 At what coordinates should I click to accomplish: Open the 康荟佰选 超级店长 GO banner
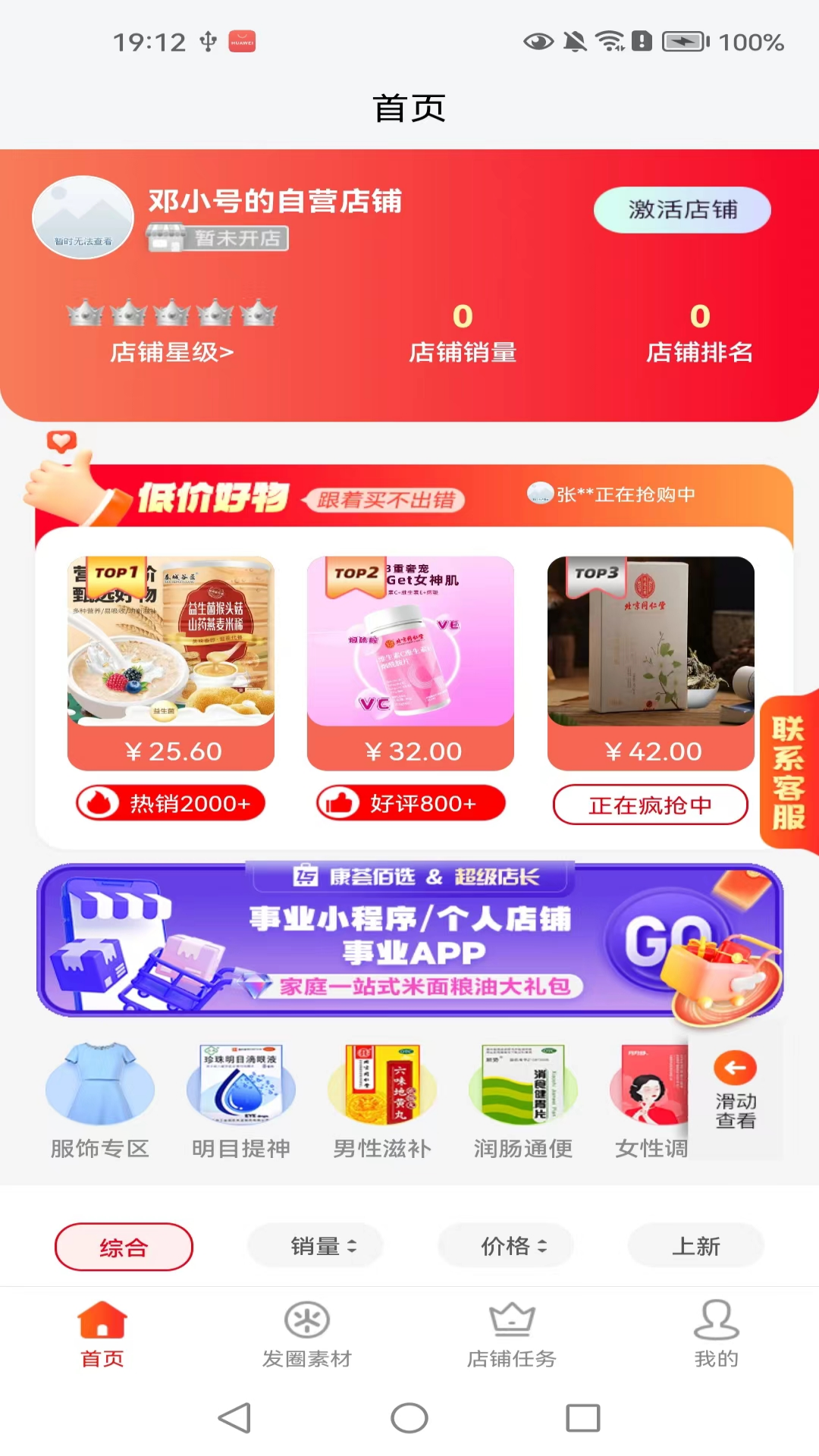[x=409, y=940]
